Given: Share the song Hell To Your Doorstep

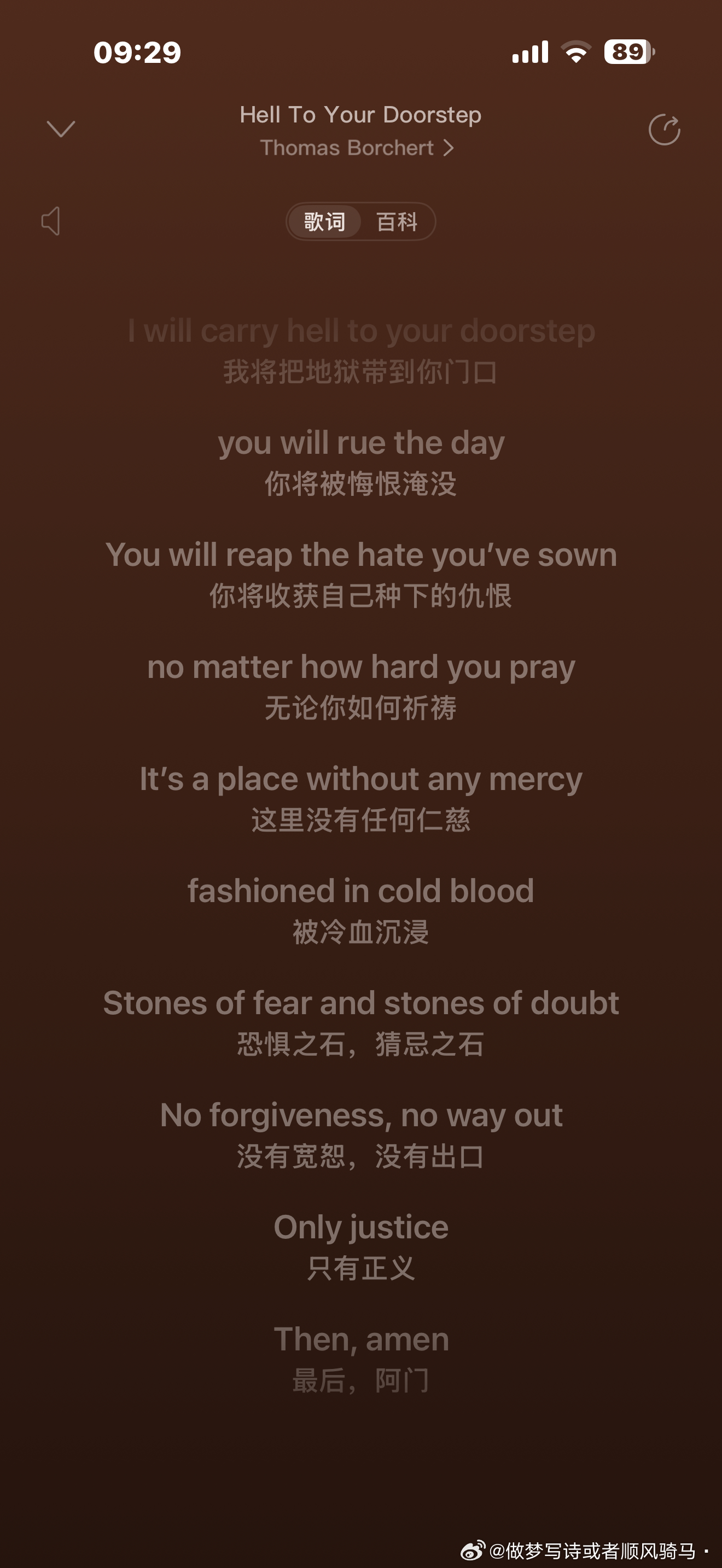Looking at the screenshot, I should click(x=664, y=130).
